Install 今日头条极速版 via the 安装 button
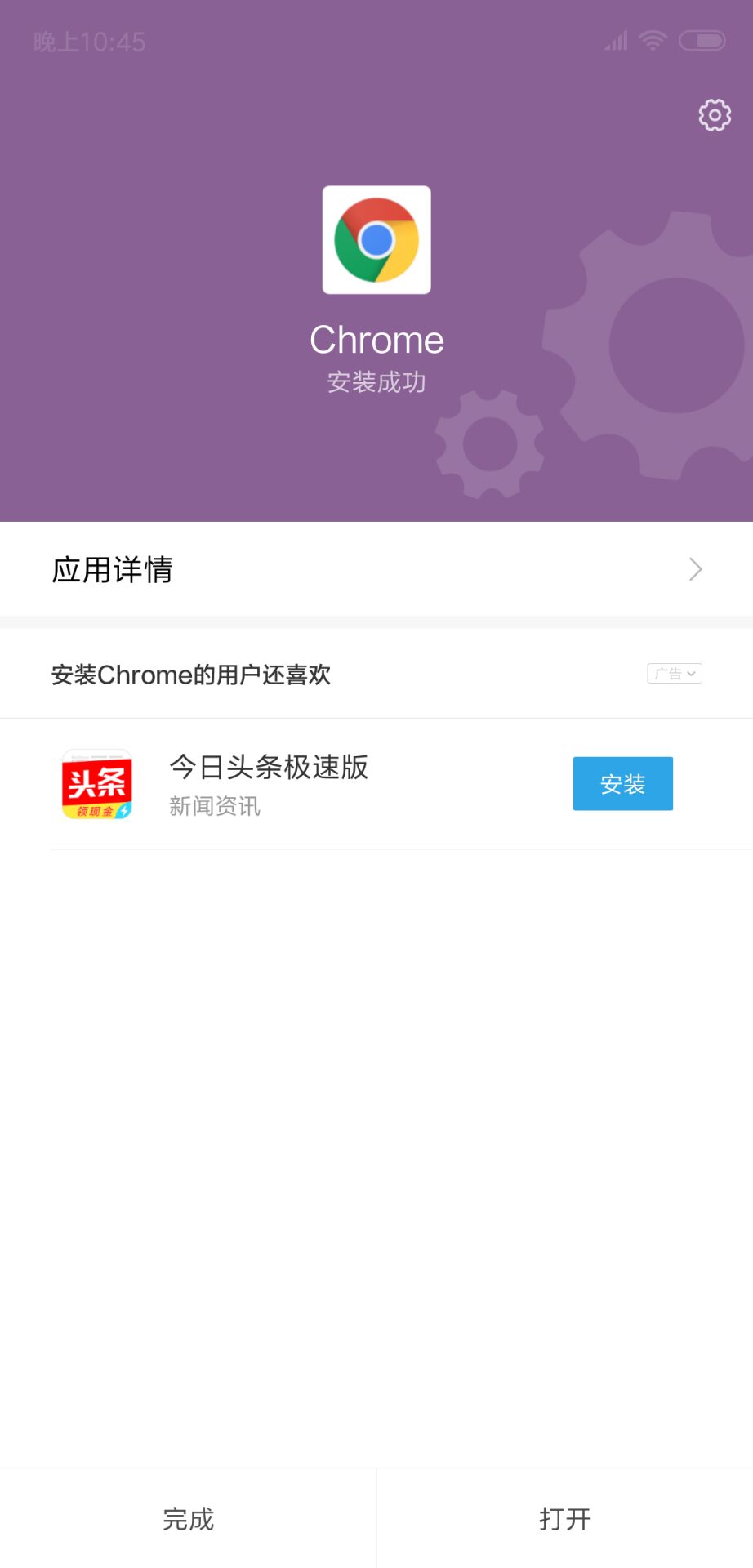The width and height of the screenshot is (753, 1568). point(622,784)
